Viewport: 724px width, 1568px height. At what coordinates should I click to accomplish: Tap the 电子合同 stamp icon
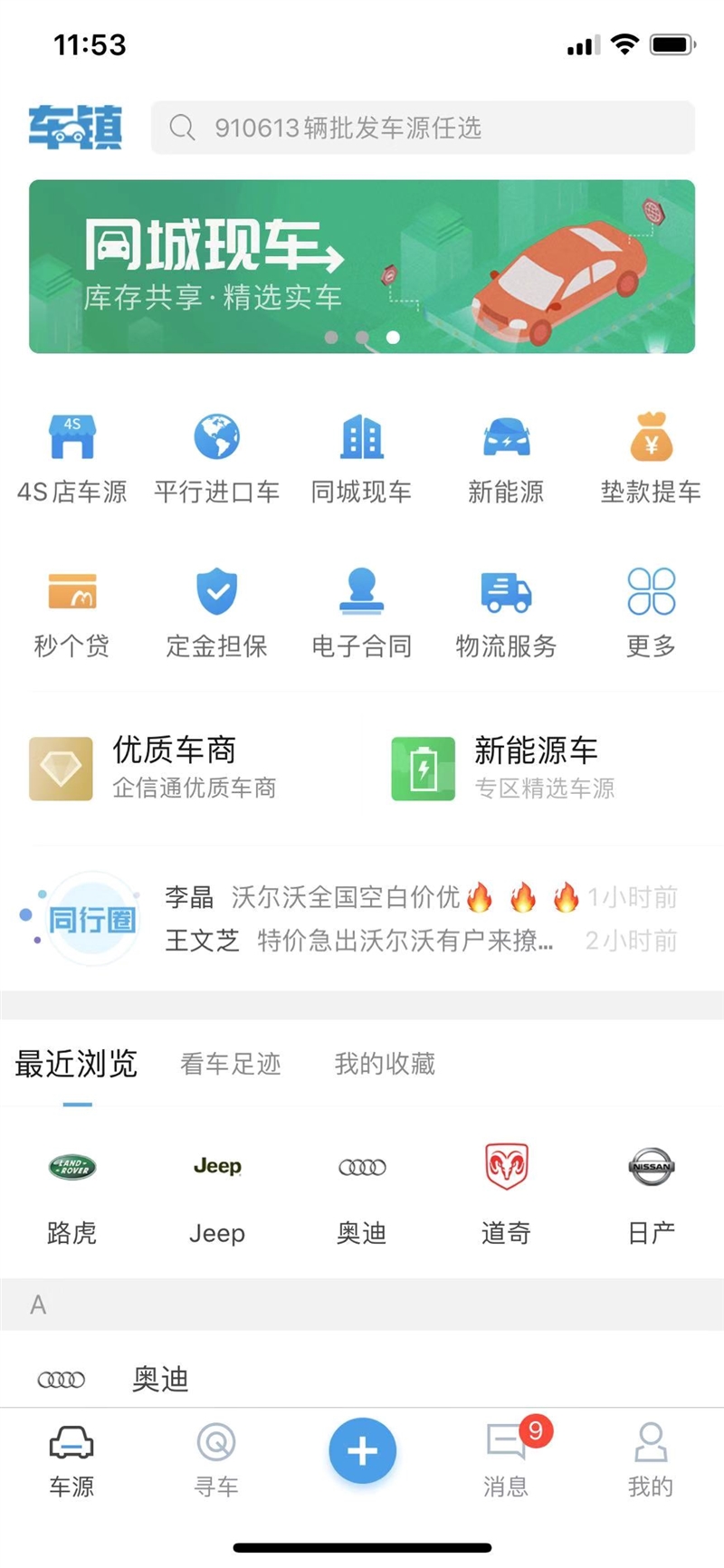point(361,590)
